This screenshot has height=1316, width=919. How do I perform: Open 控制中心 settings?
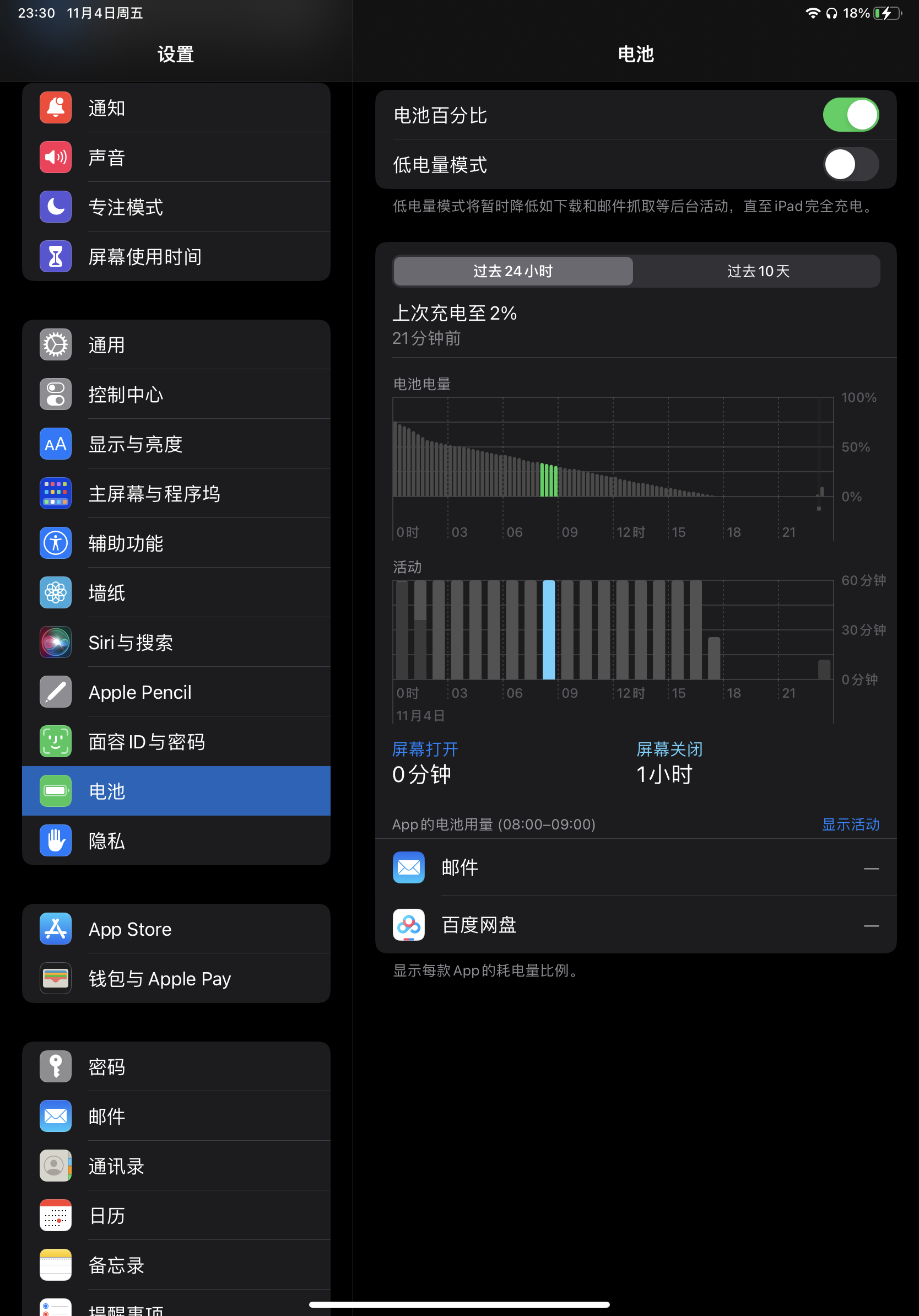coord(176,395)
